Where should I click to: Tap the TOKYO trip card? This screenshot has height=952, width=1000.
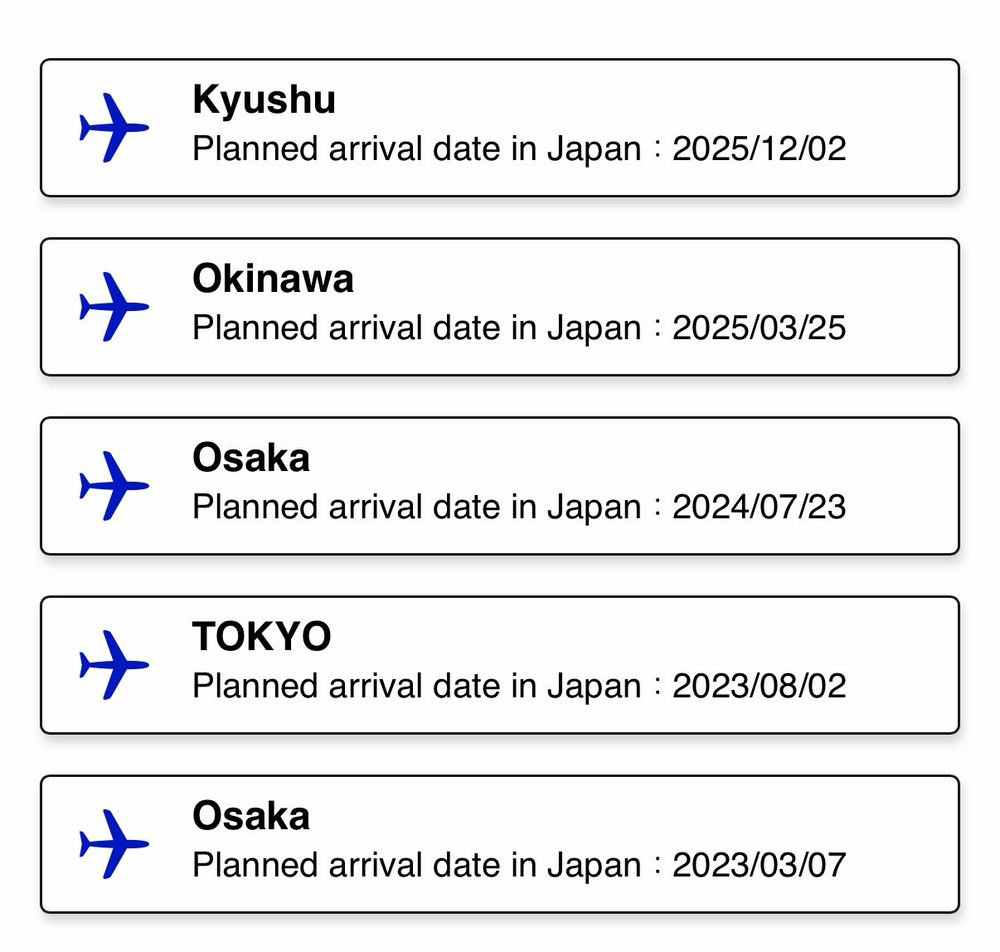pyautogui.click(x=500, y=665)
